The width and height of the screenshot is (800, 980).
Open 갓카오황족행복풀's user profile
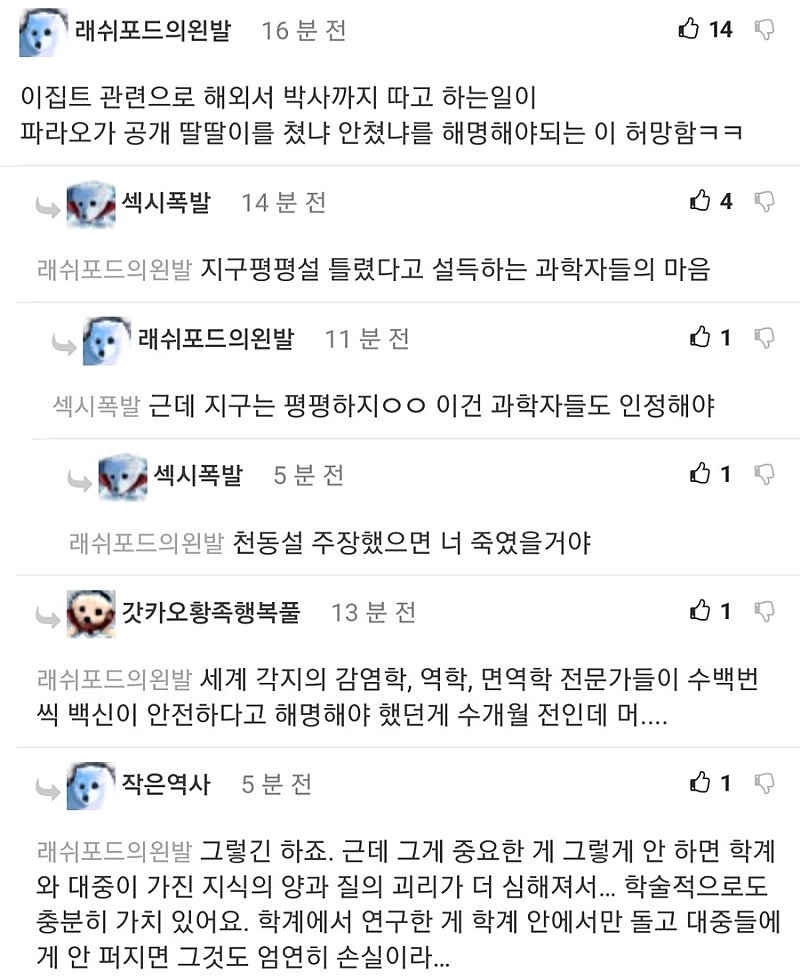click(210, 610)
